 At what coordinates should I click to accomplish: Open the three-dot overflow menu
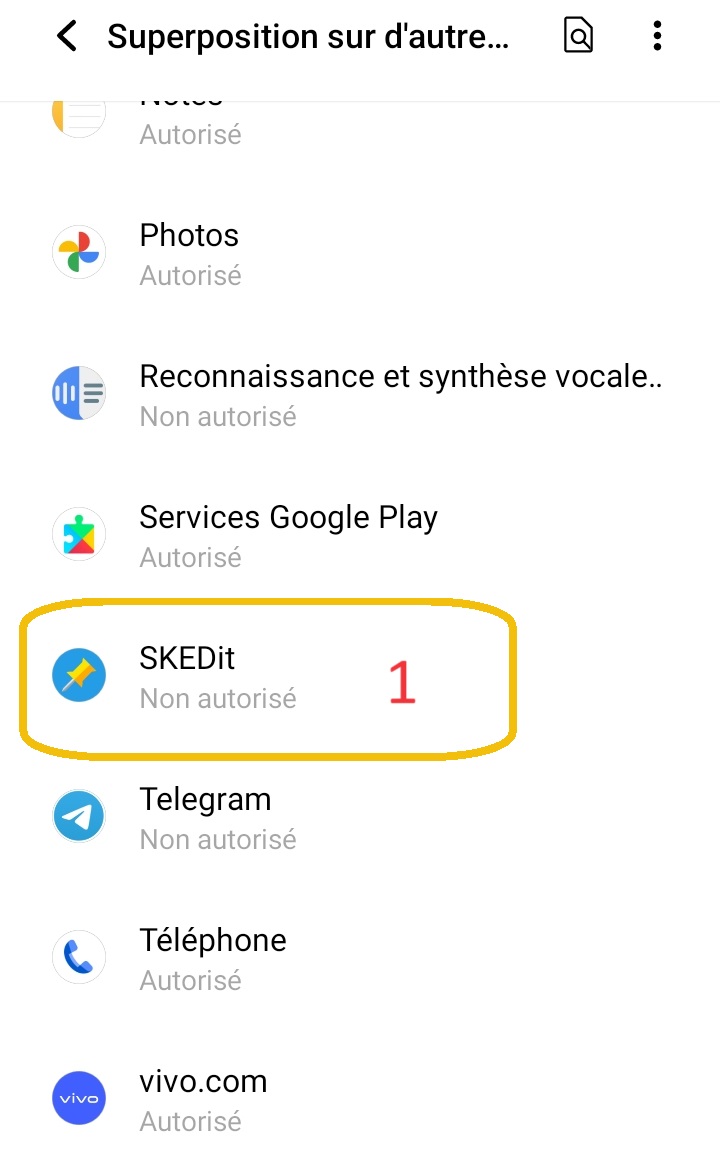(657, 37)
